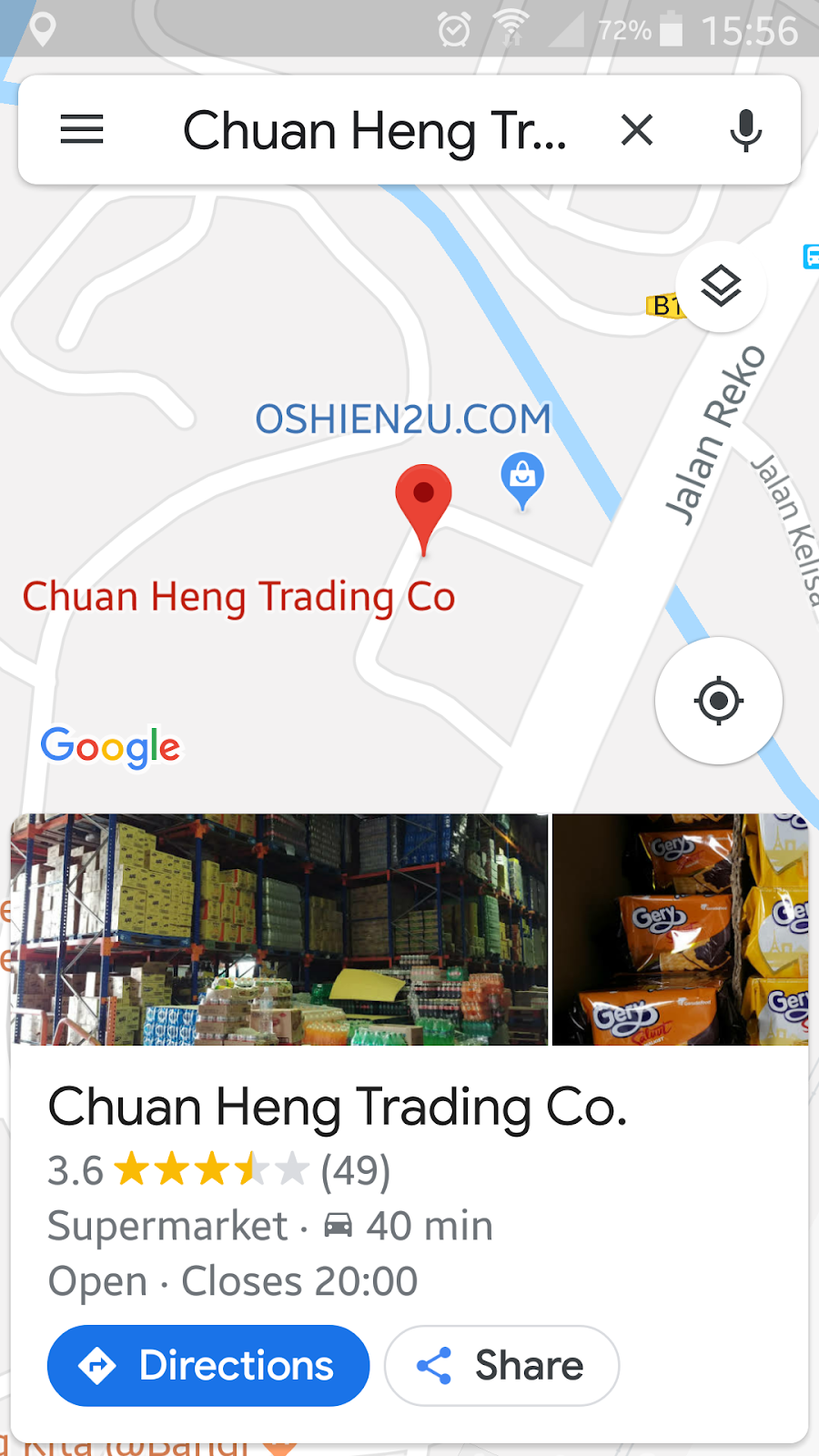Open the warehouse shelves photo
Screen dimensions: 819x1456
coord(278,928)
